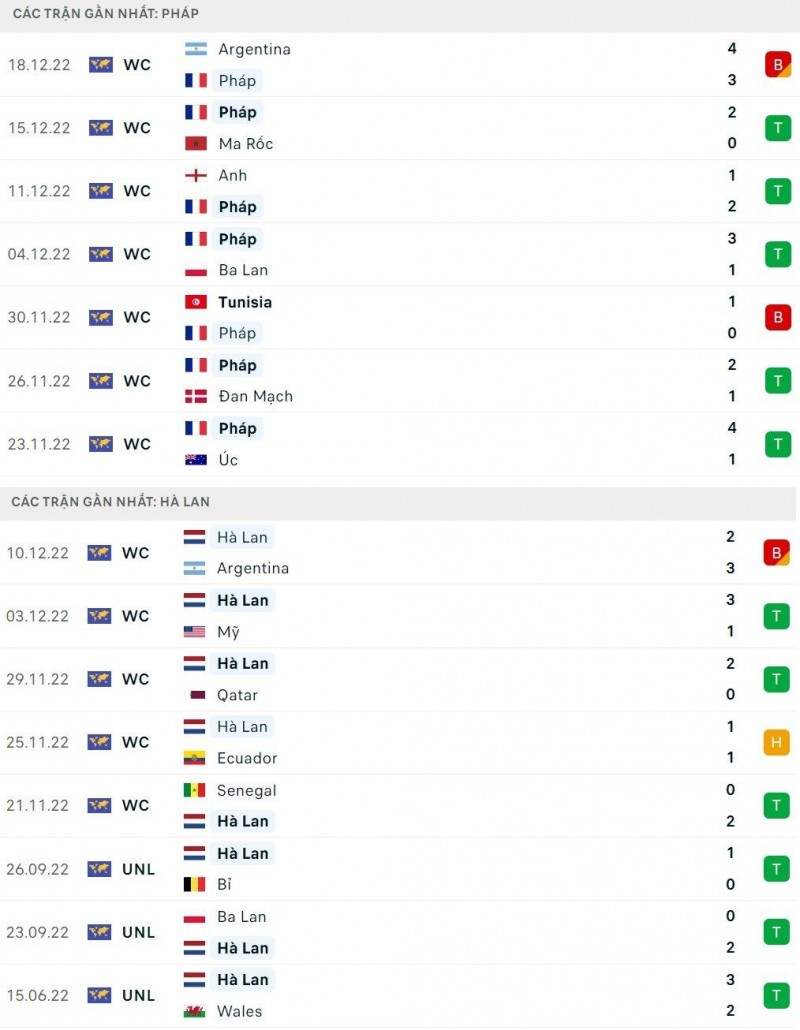Open the Pháp vs Úc match
This screenshot has width=800, height=1030.
[400, 444]
